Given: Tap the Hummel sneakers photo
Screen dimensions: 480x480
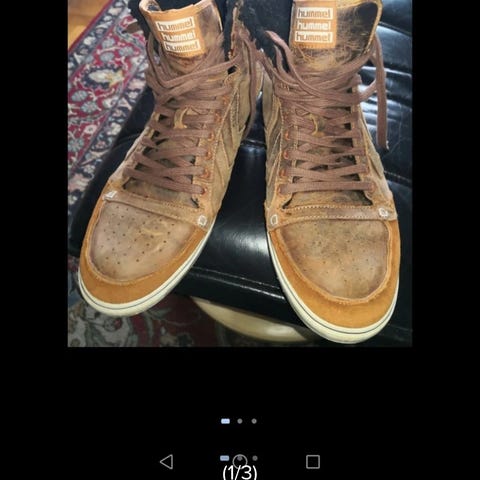Looking at the screenshot, I should (x=240, y=173).
